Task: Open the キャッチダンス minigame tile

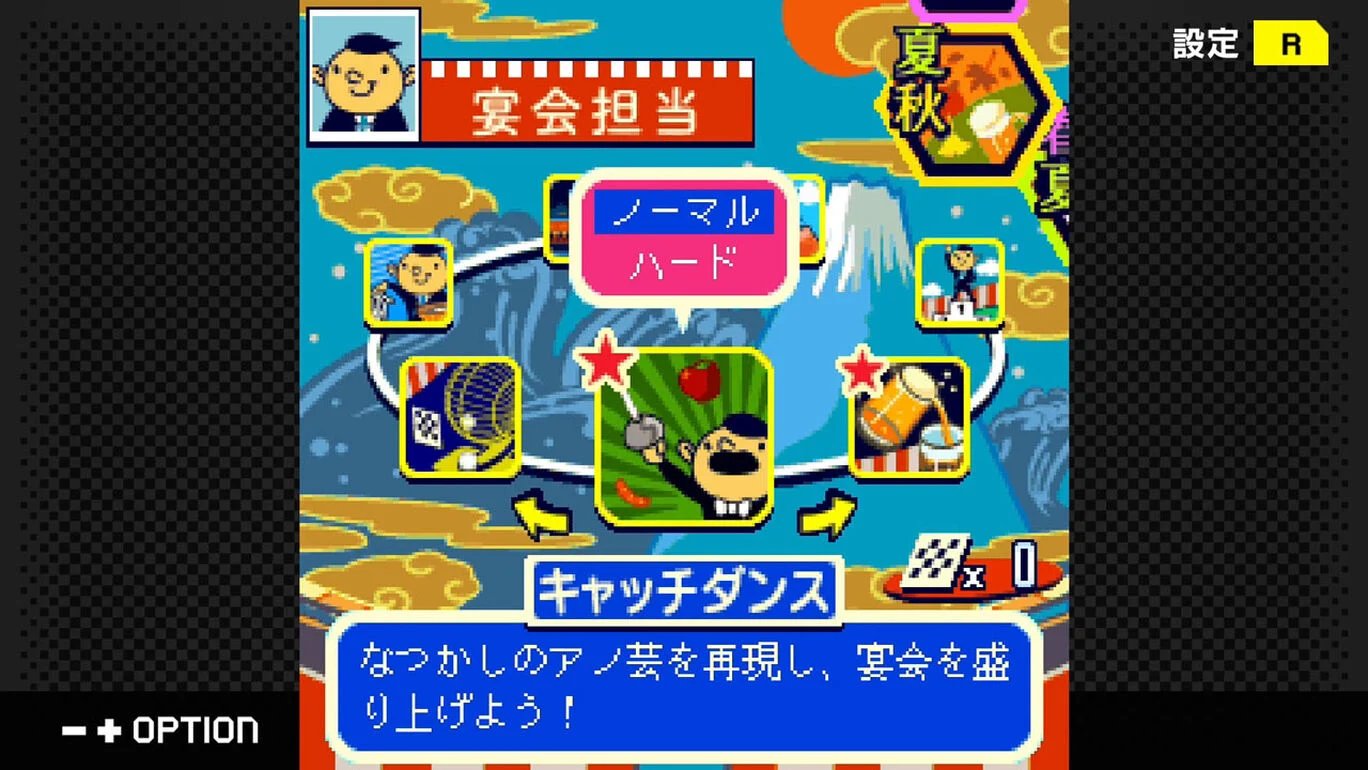Action: coord(684,434)
